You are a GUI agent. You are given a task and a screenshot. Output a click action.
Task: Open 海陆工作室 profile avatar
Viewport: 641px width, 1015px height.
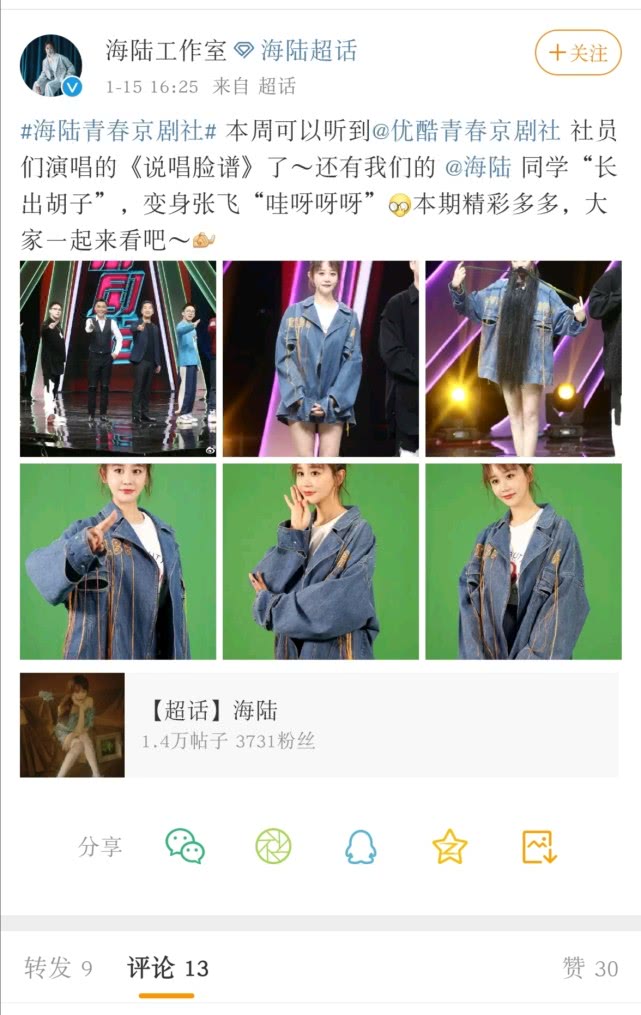[x=51, y=65]
